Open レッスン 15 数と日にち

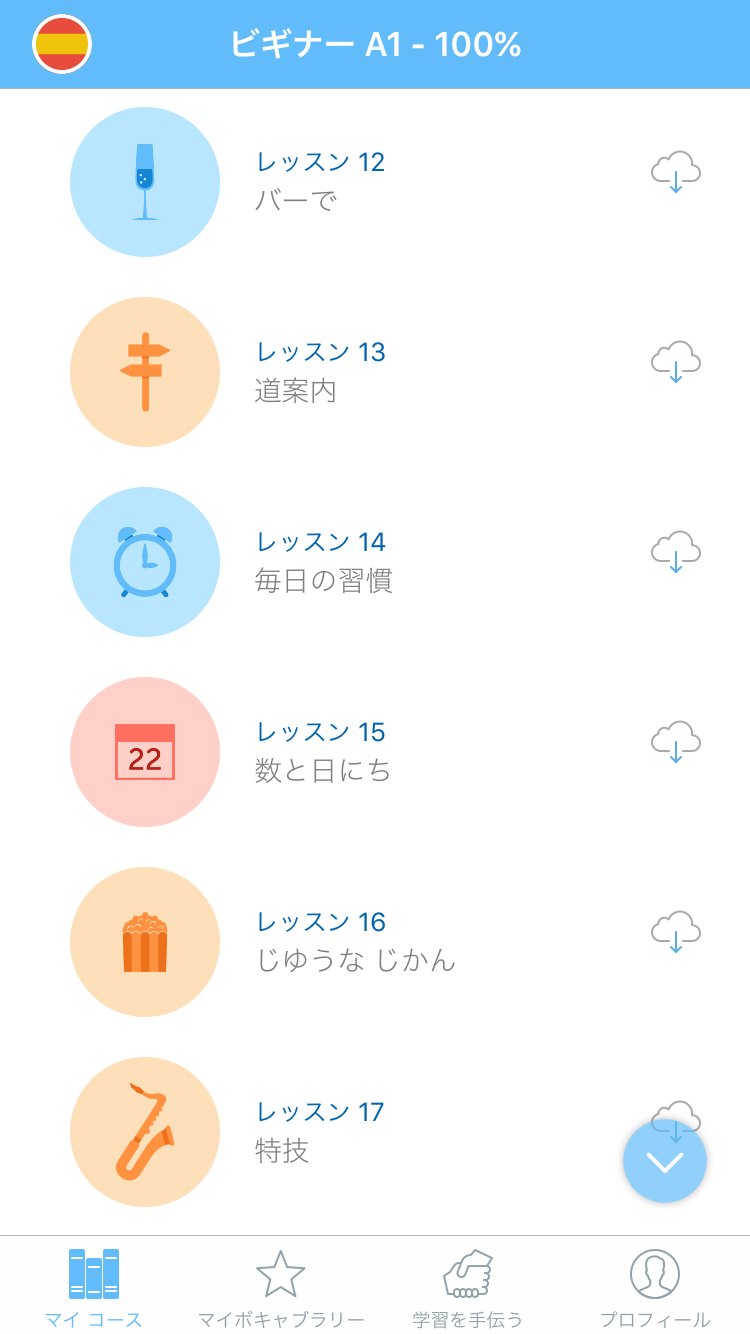(375, 752)
